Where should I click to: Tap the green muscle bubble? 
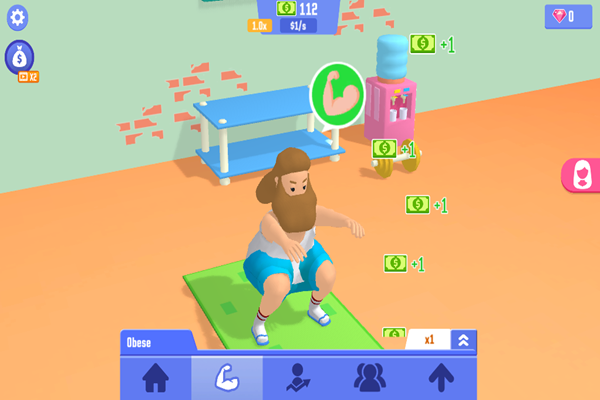click(336, 91)
